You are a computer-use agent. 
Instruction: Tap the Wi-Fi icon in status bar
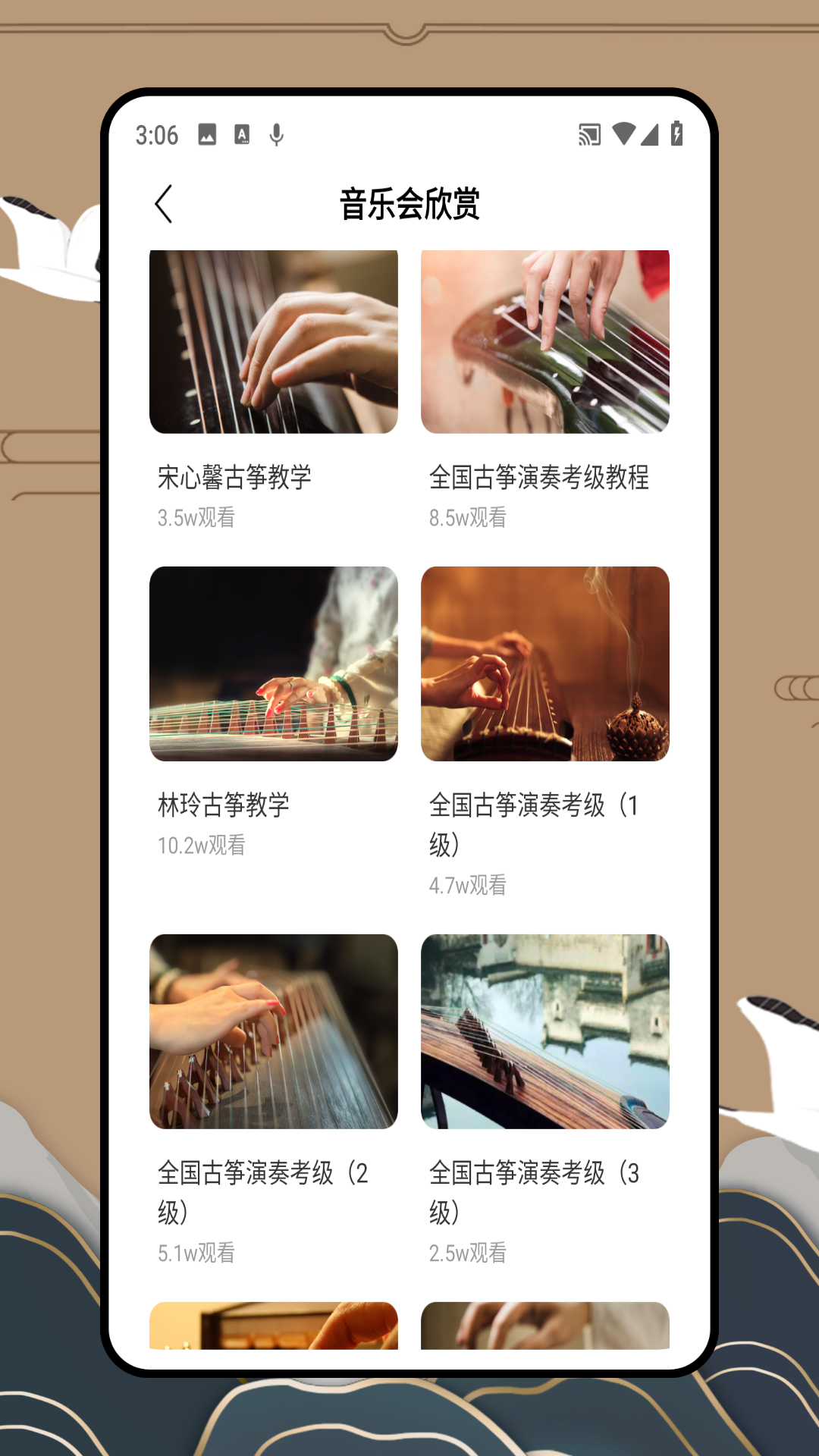point(624,134)
